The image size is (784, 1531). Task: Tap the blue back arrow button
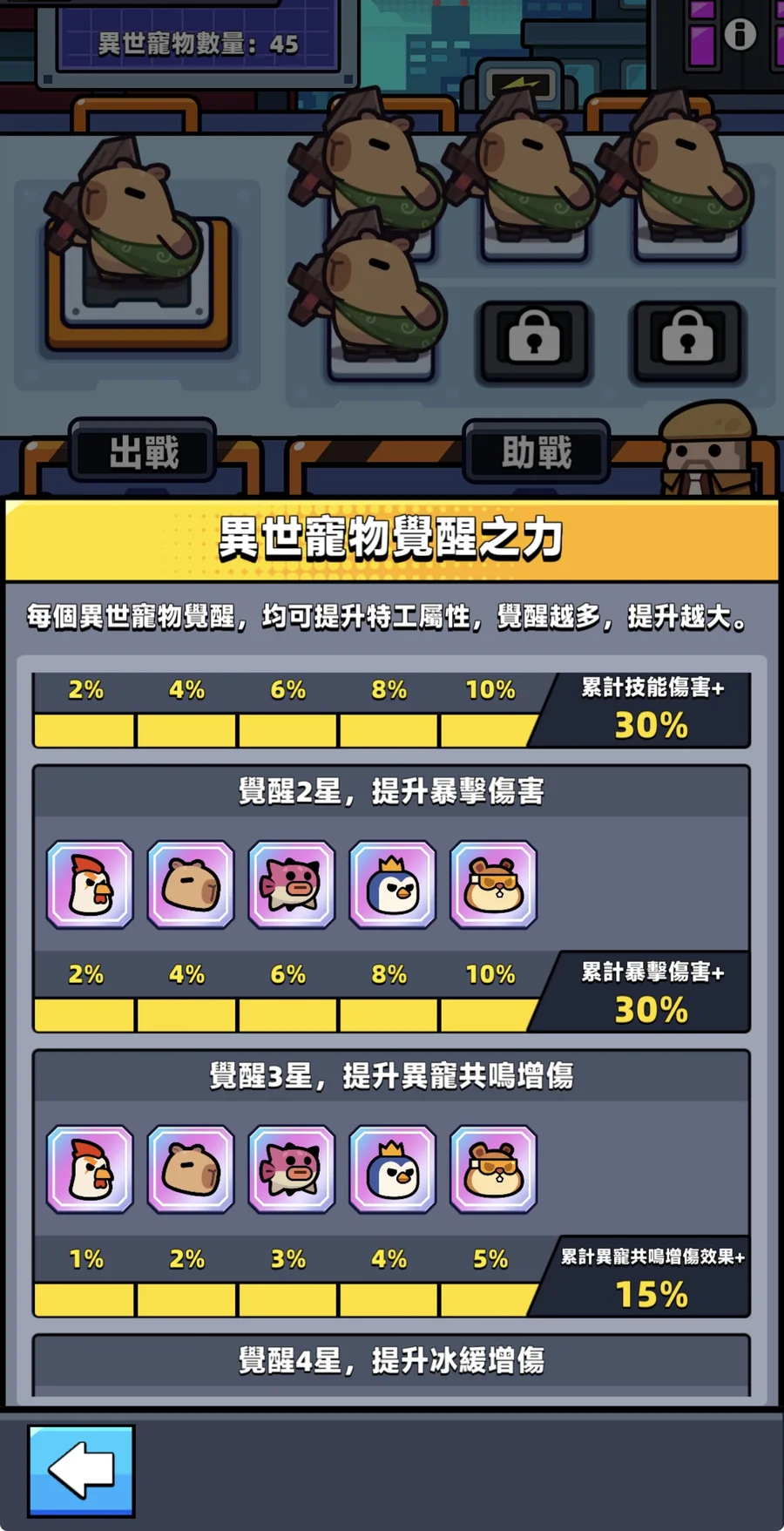click(x=81, y=1470)
